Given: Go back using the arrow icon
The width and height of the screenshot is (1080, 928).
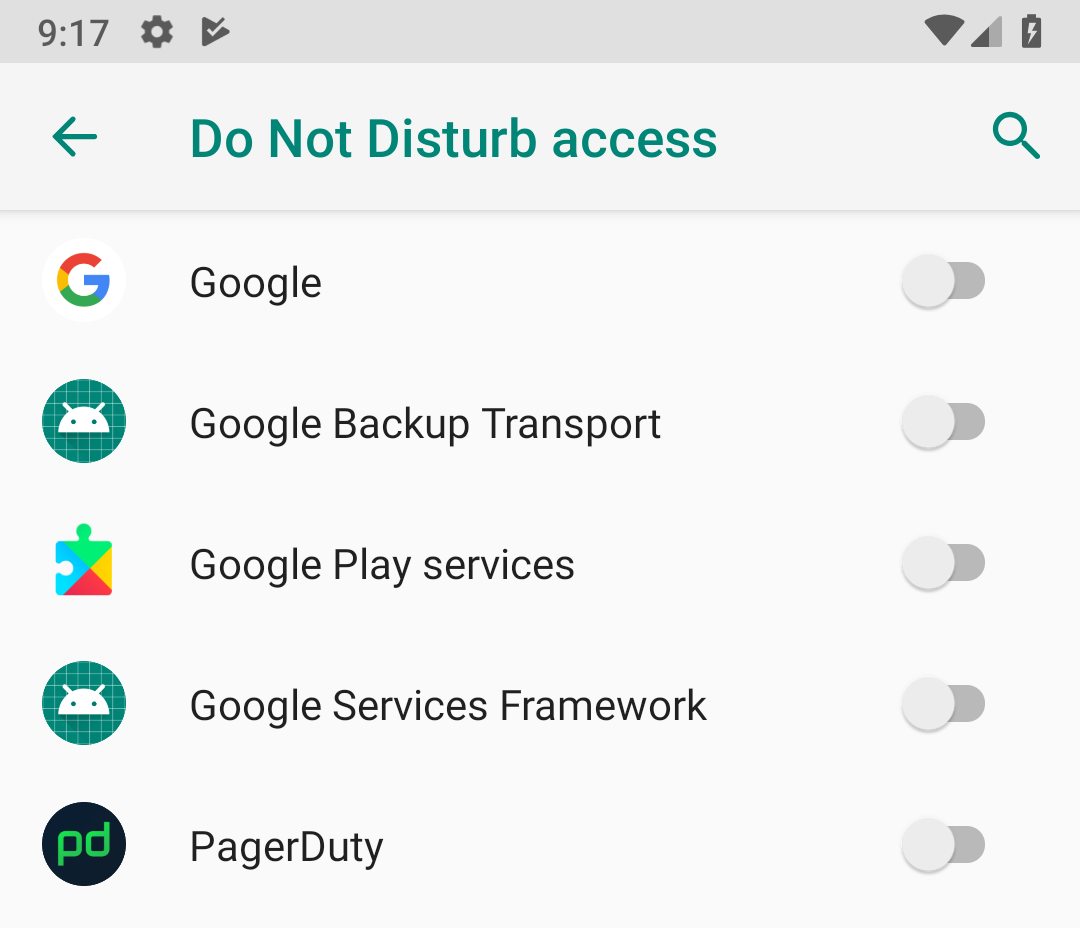Looking at the screenshot, I should tap(75, 137).
